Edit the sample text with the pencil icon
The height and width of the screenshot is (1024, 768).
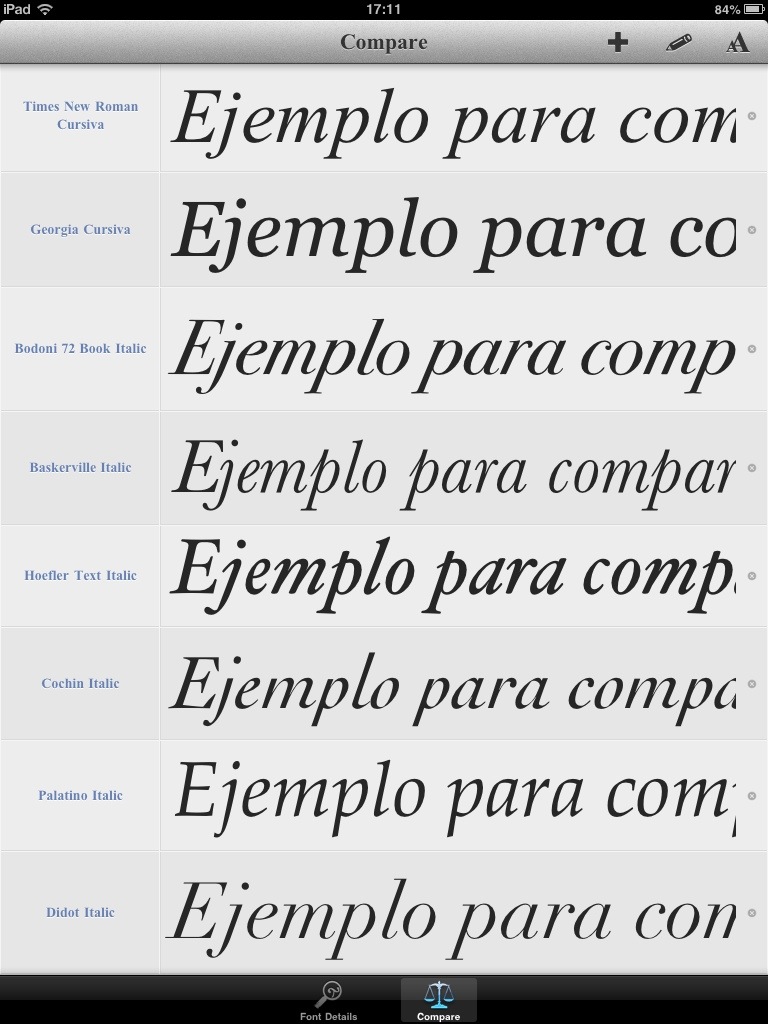pyautogui.click(x=678, y=42)
